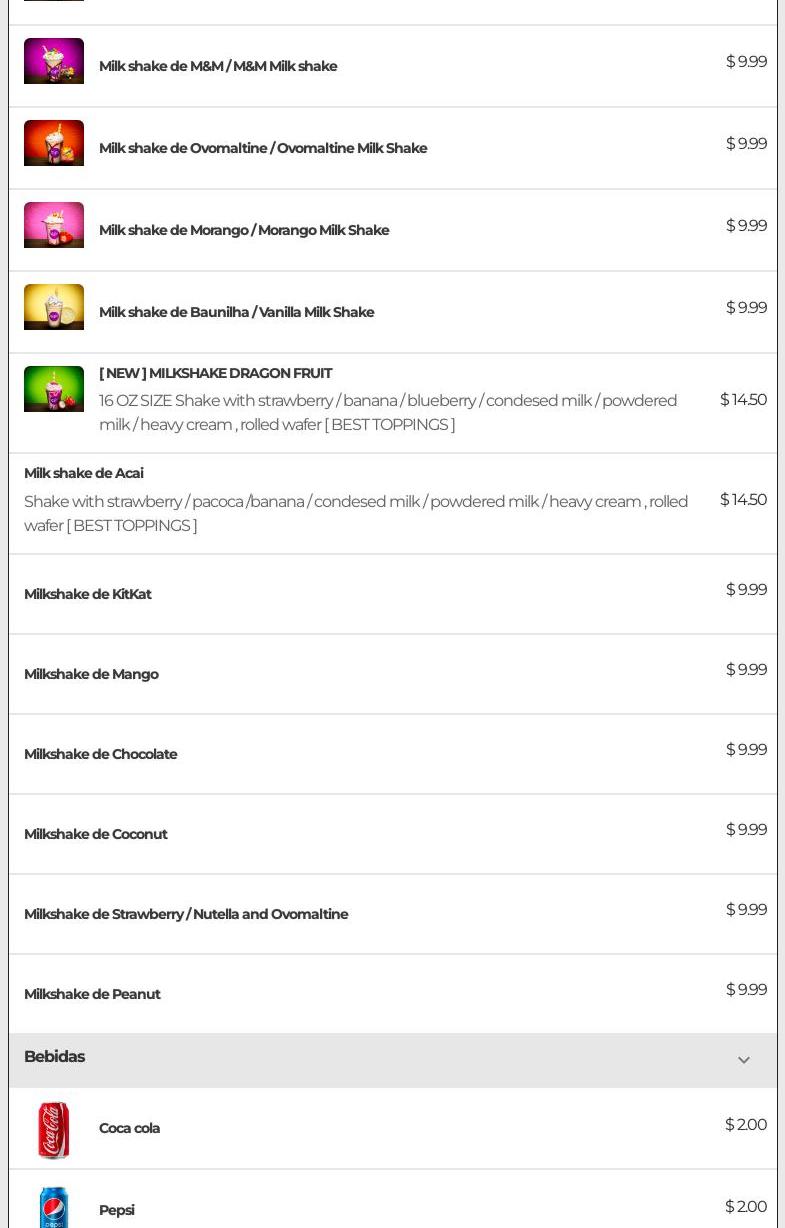This screenshot has height=1228, width=785.
Task: Open Milkshake de Strawberry / Nutella and Ovomaltine
Action: [x=186, y=914]
